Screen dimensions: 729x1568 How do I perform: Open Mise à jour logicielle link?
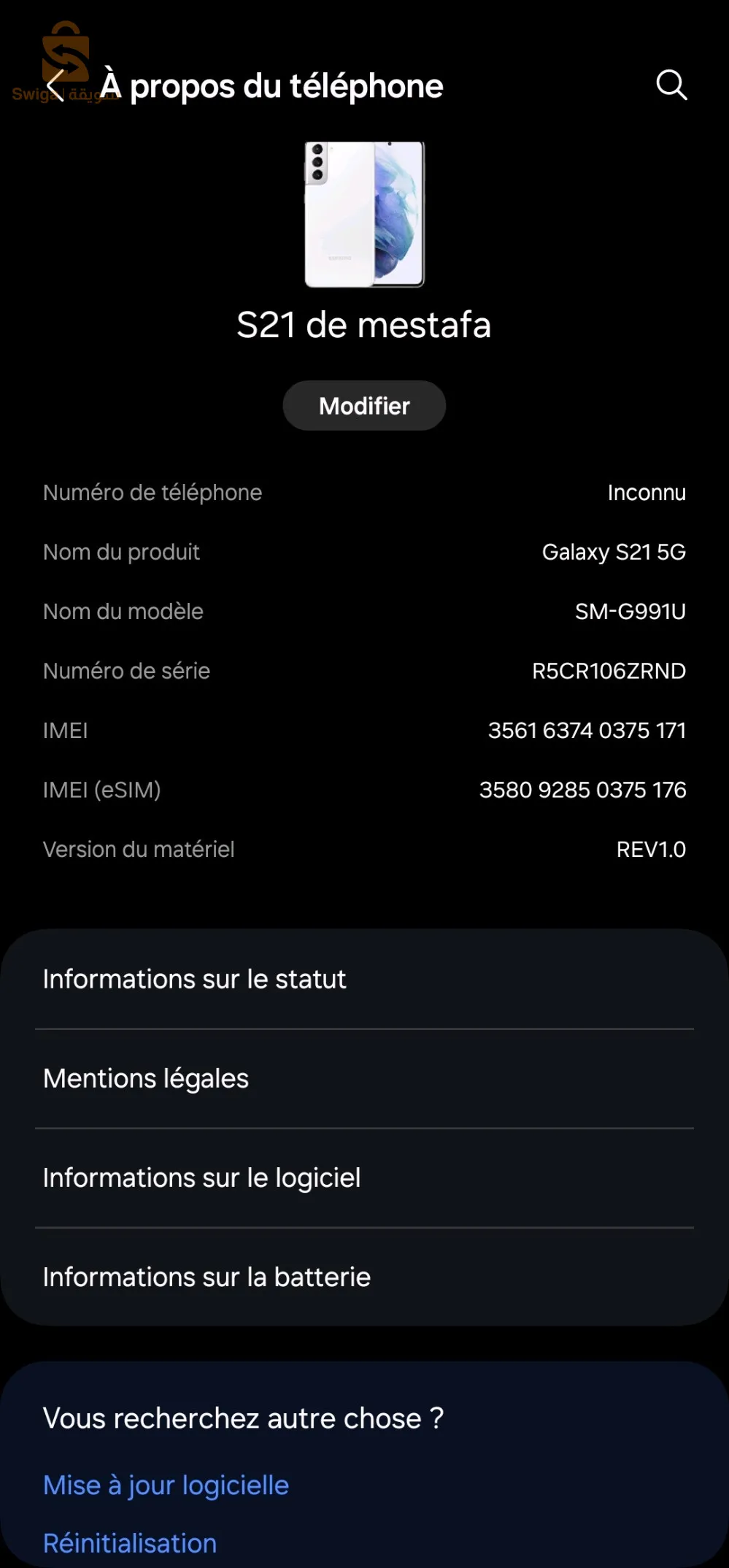tap(166, 1485)
